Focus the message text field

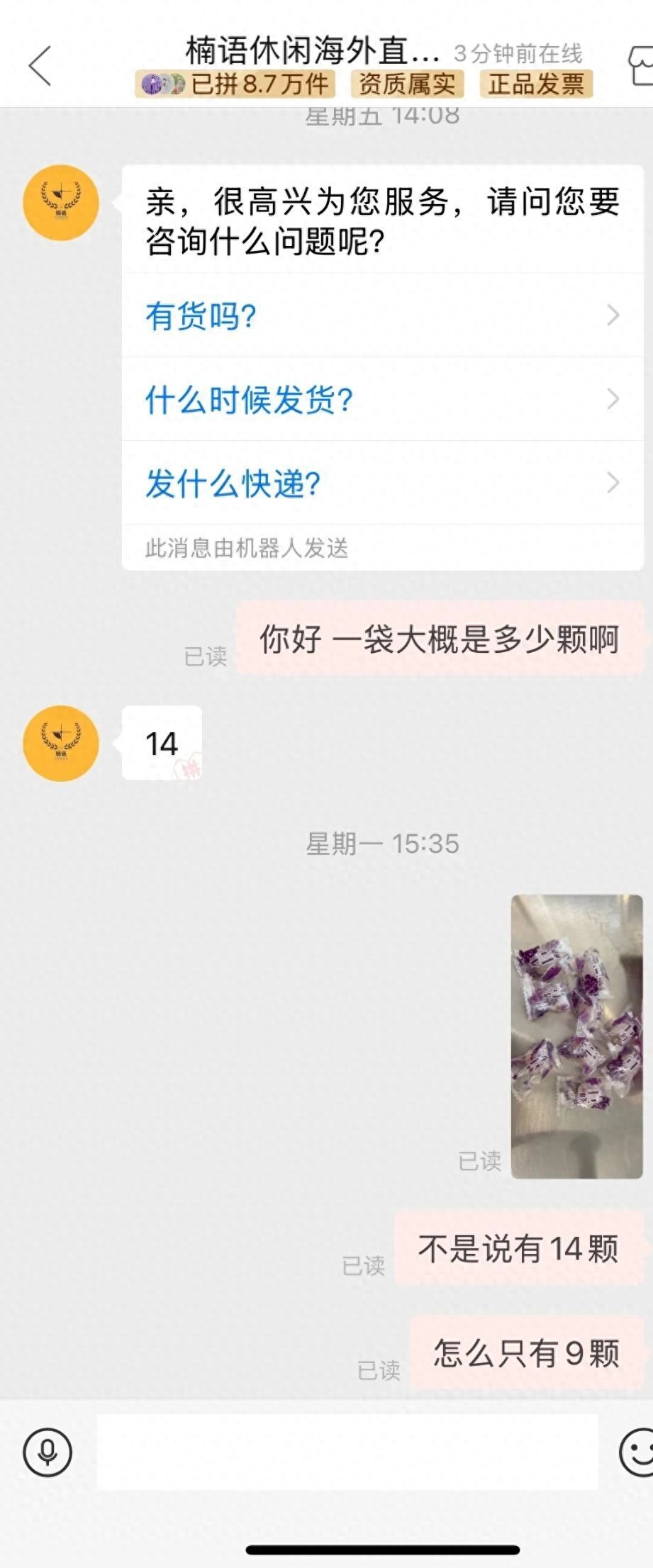pyautogui.click(x=347, y=1452)
